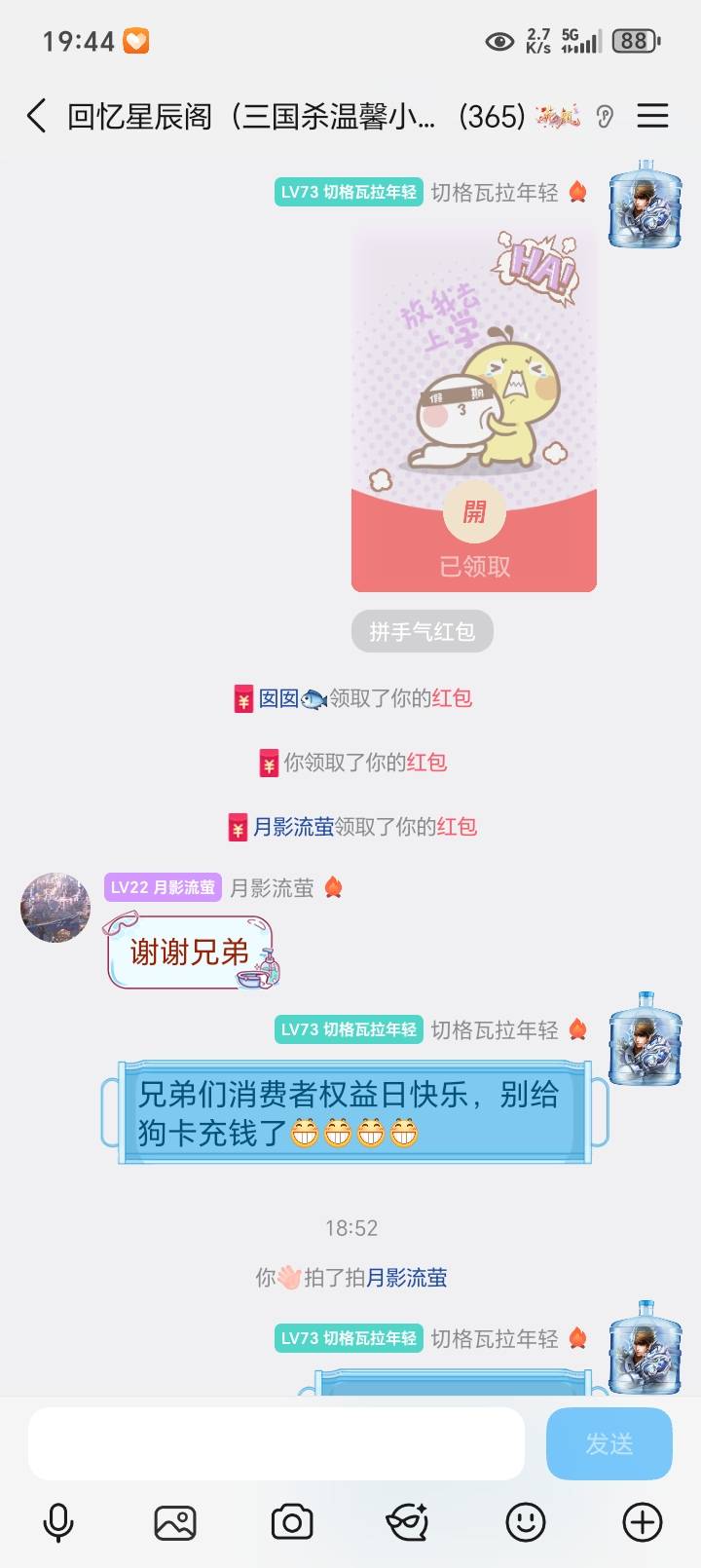Tap the 月影流萤 link in the nudge message

click(406, 1278)
